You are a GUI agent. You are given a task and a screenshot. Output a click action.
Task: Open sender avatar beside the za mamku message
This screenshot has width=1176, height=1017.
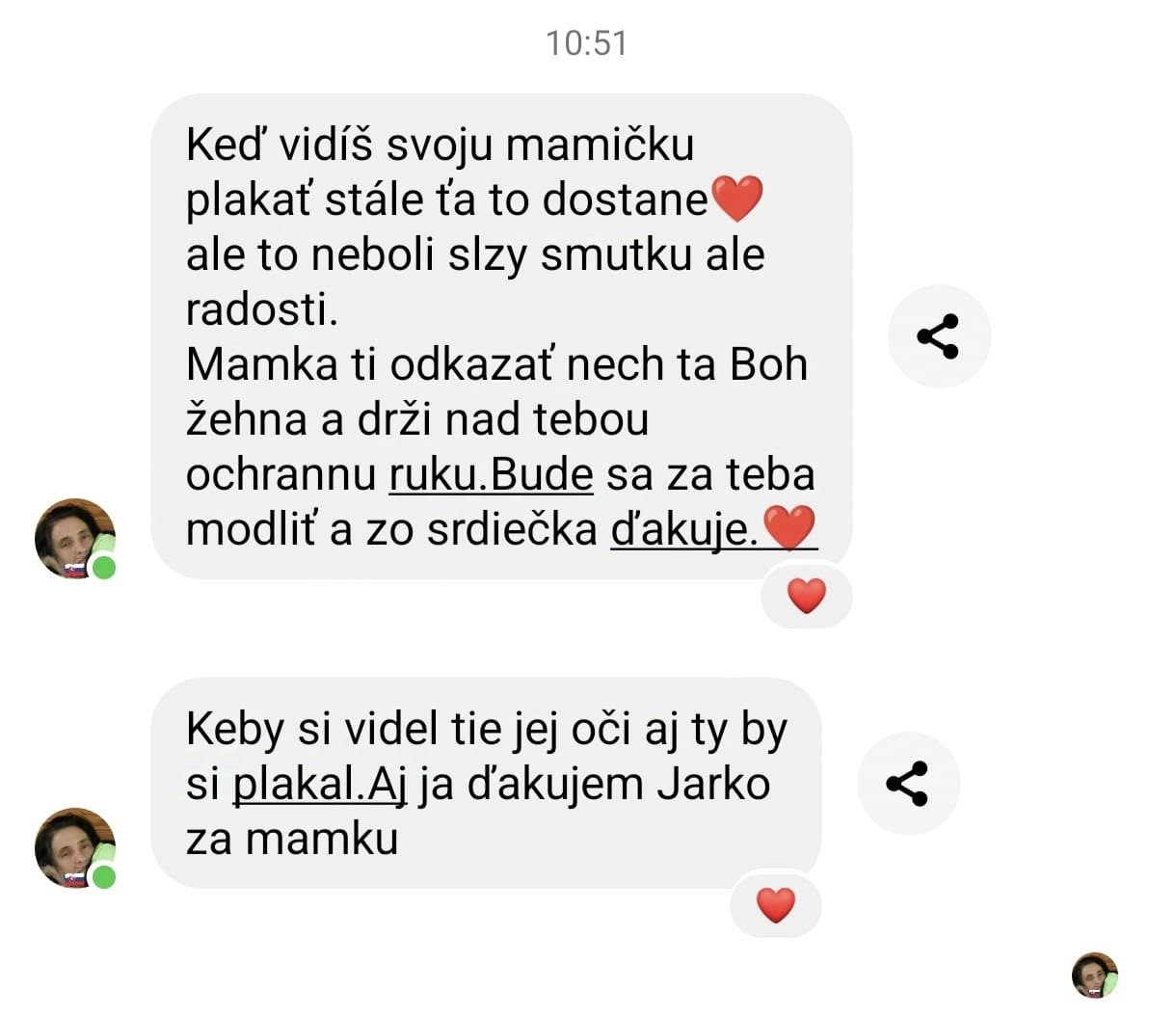tap(74, 847)
